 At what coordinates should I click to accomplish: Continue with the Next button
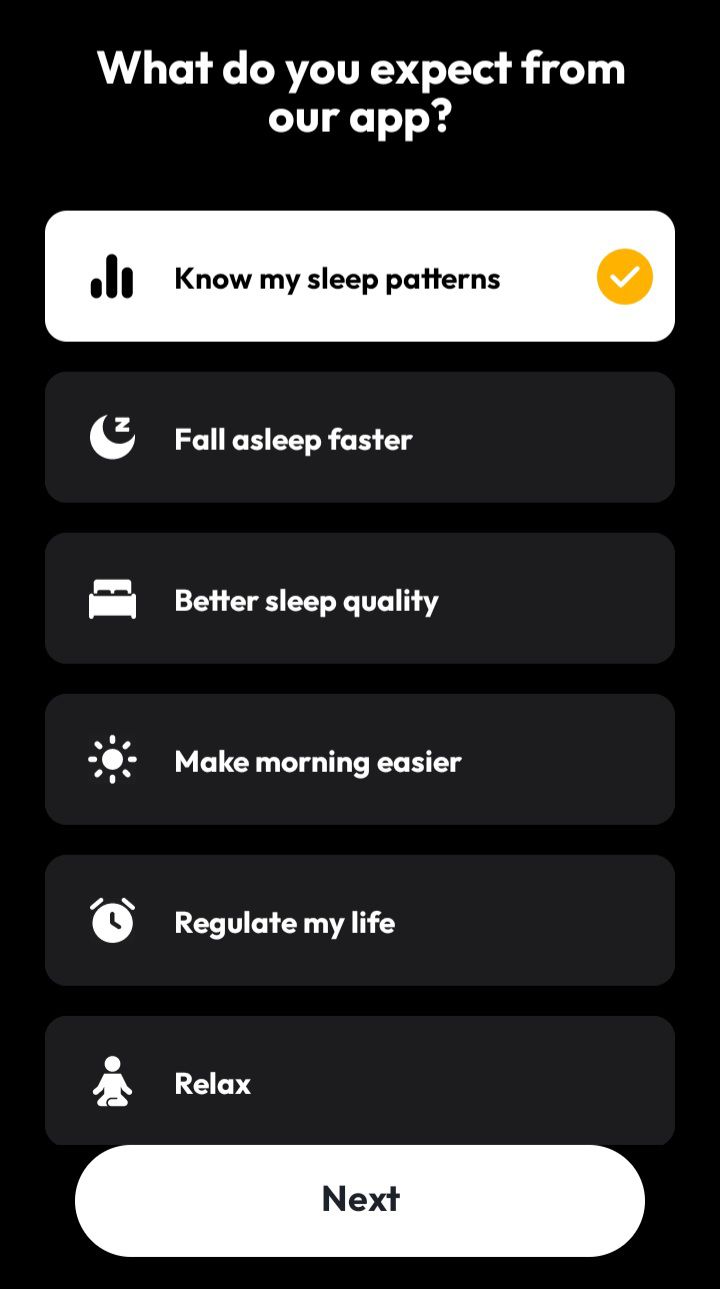[x=360, y=1200]
